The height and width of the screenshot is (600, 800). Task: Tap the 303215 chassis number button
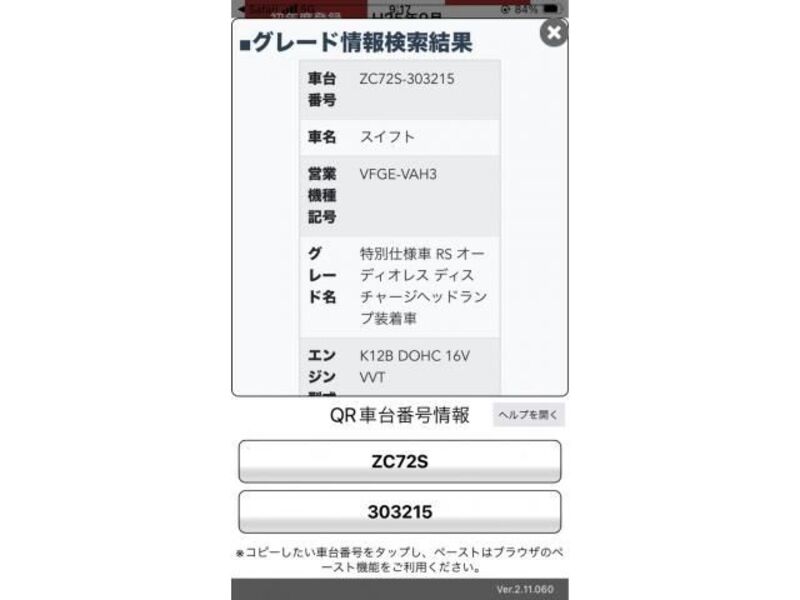click(399, 512)
